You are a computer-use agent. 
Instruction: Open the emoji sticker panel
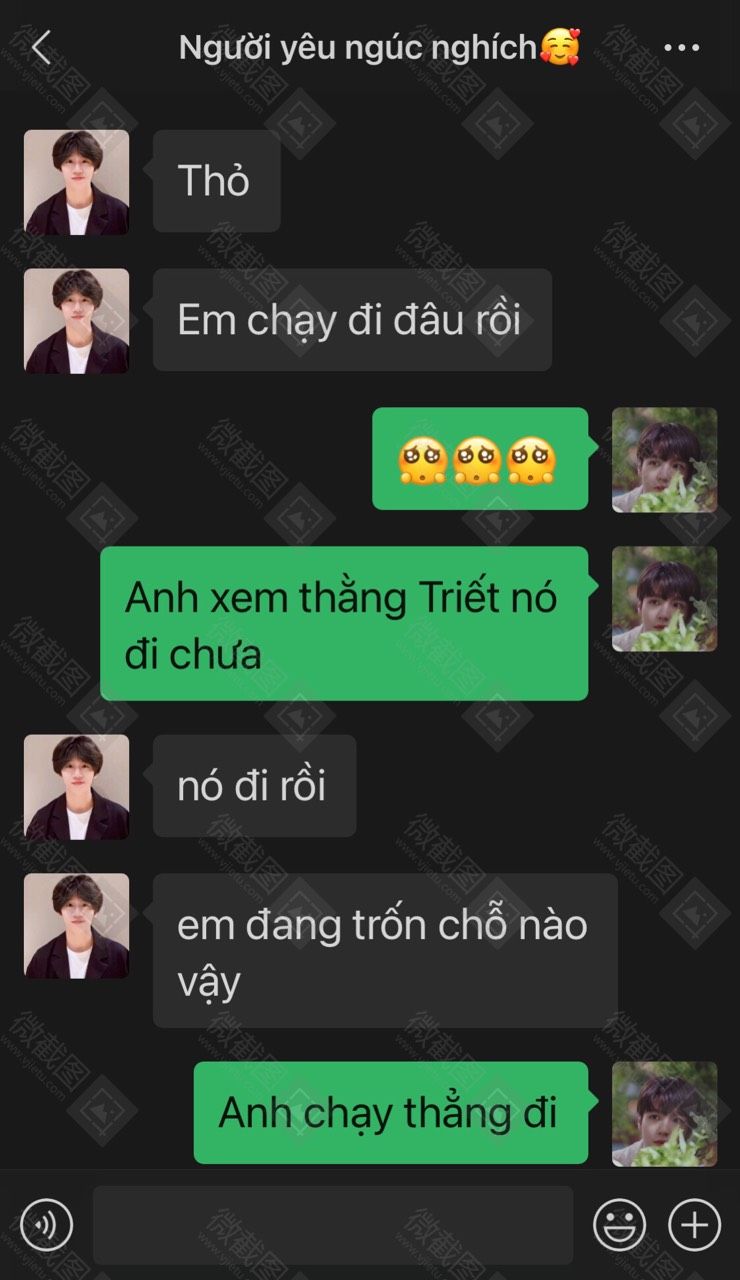click(x=619, y=1224)
